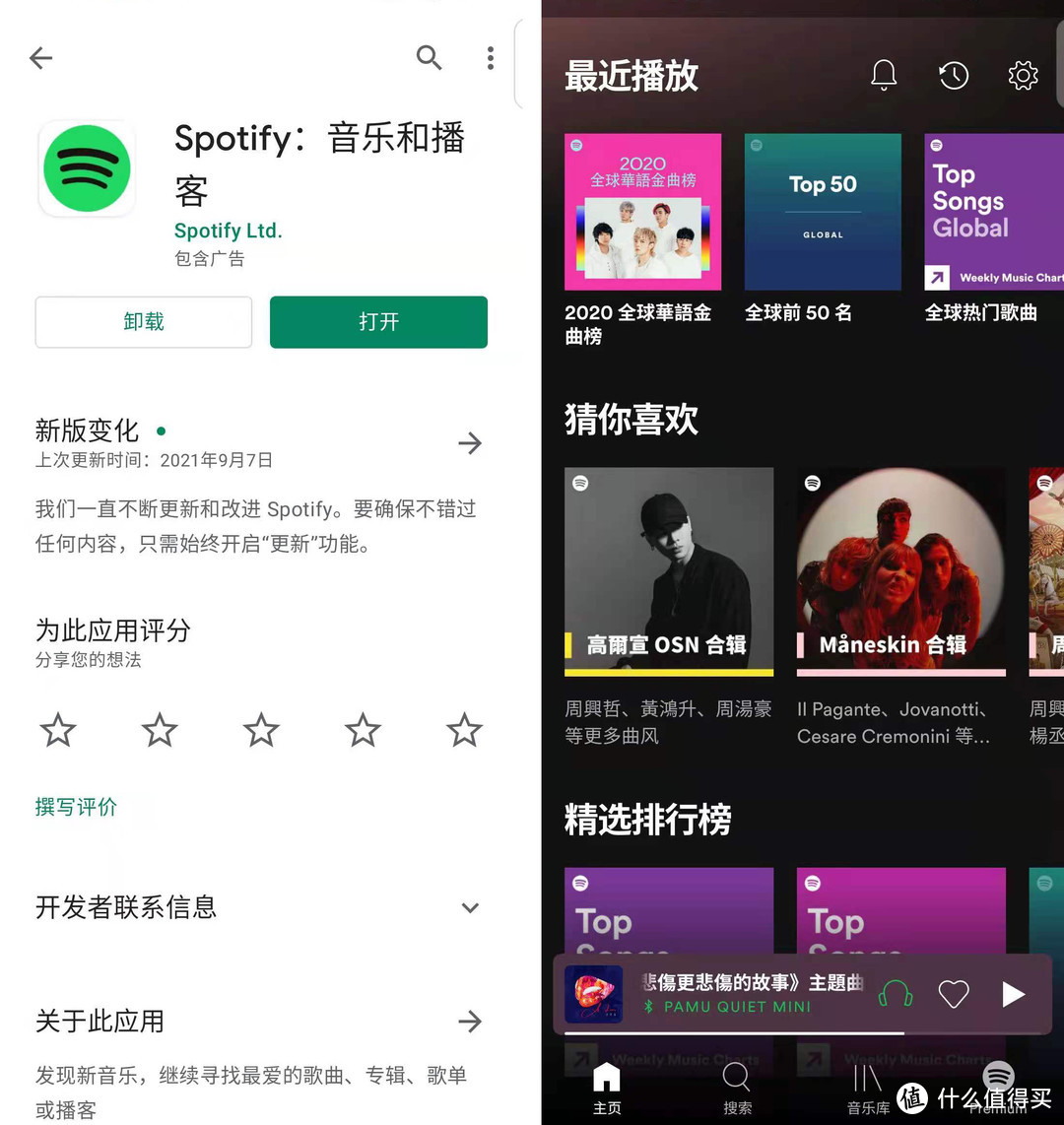Open the 关于此应用 details arrow
1064x1125 pixels.
click(470, 1022)
